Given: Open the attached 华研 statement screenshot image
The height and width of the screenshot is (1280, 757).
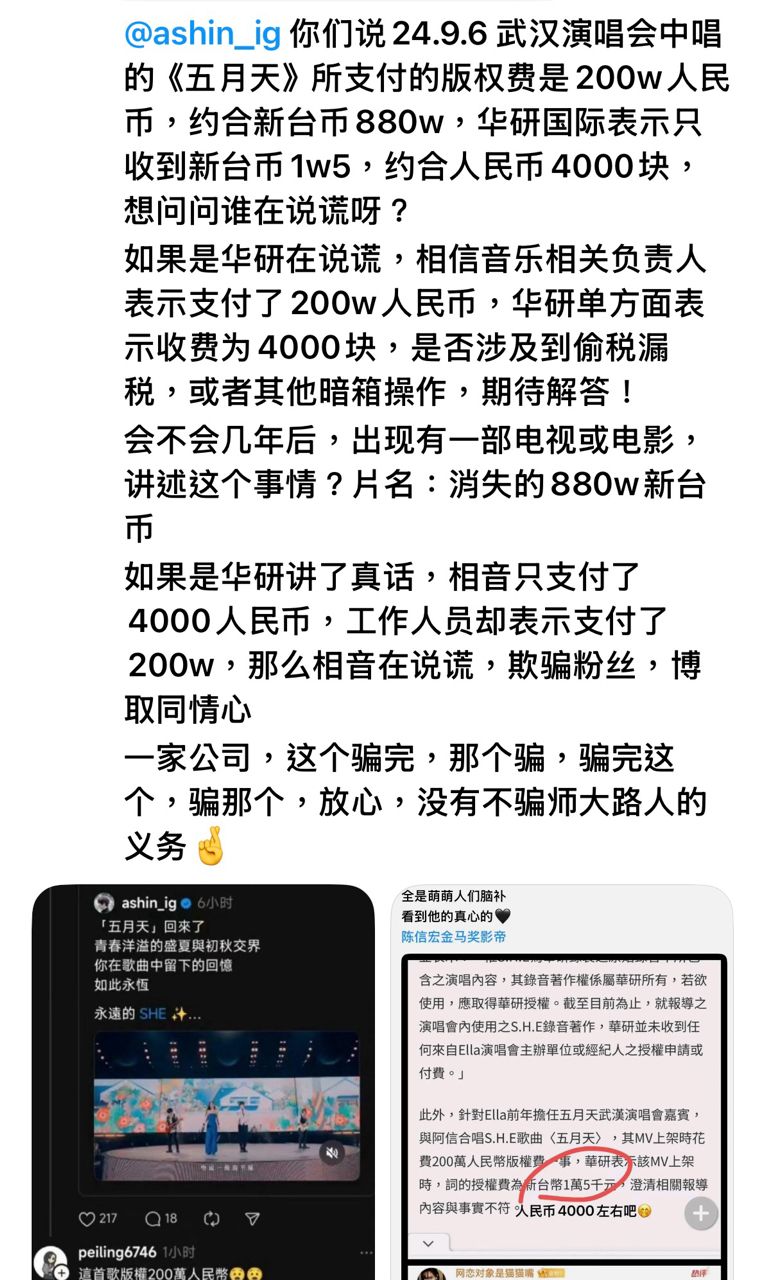Looking at the screenshot, I should [x=561, y=1082].
